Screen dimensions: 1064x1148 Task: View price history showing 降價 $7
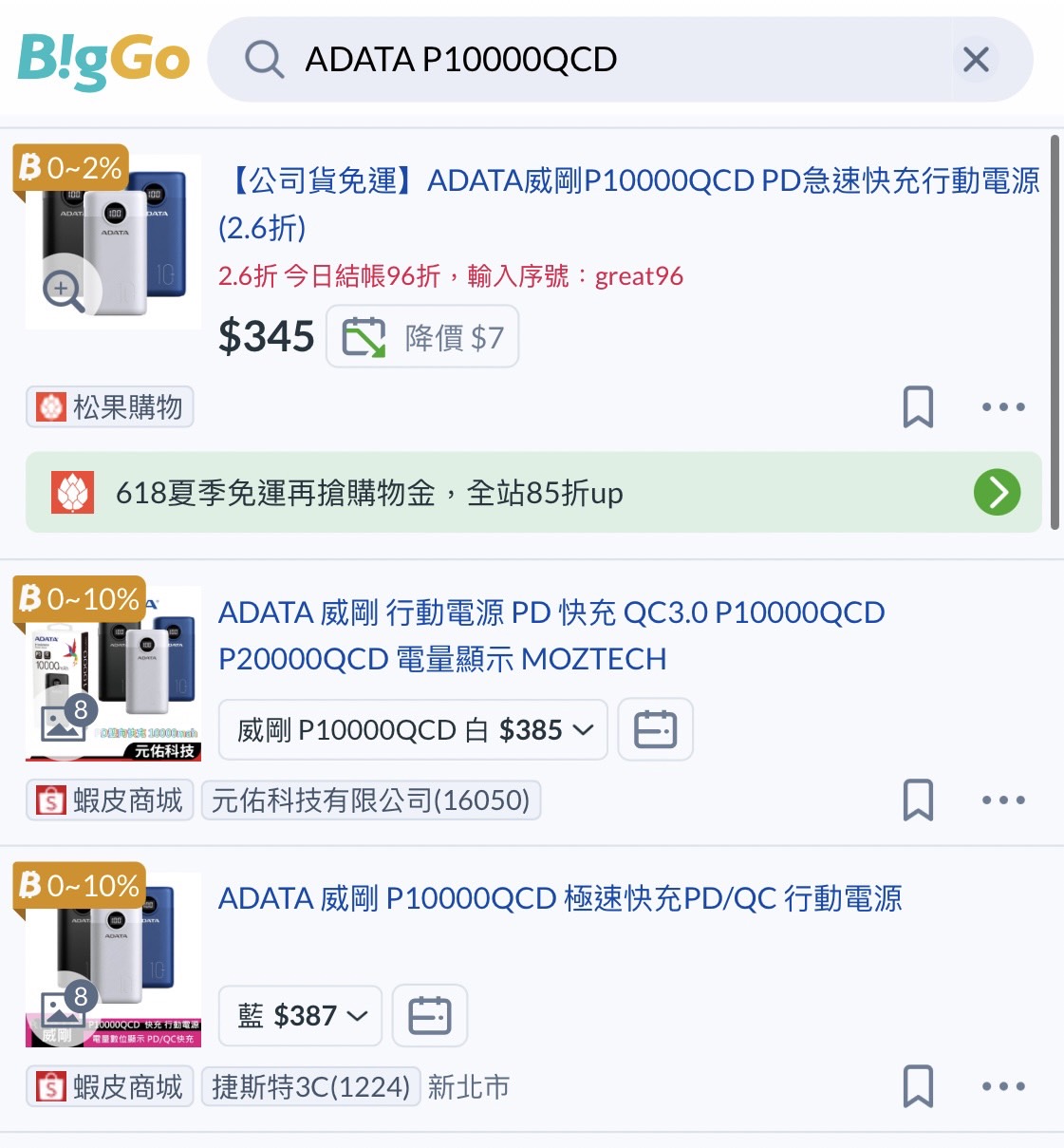(x=422, y=337)
